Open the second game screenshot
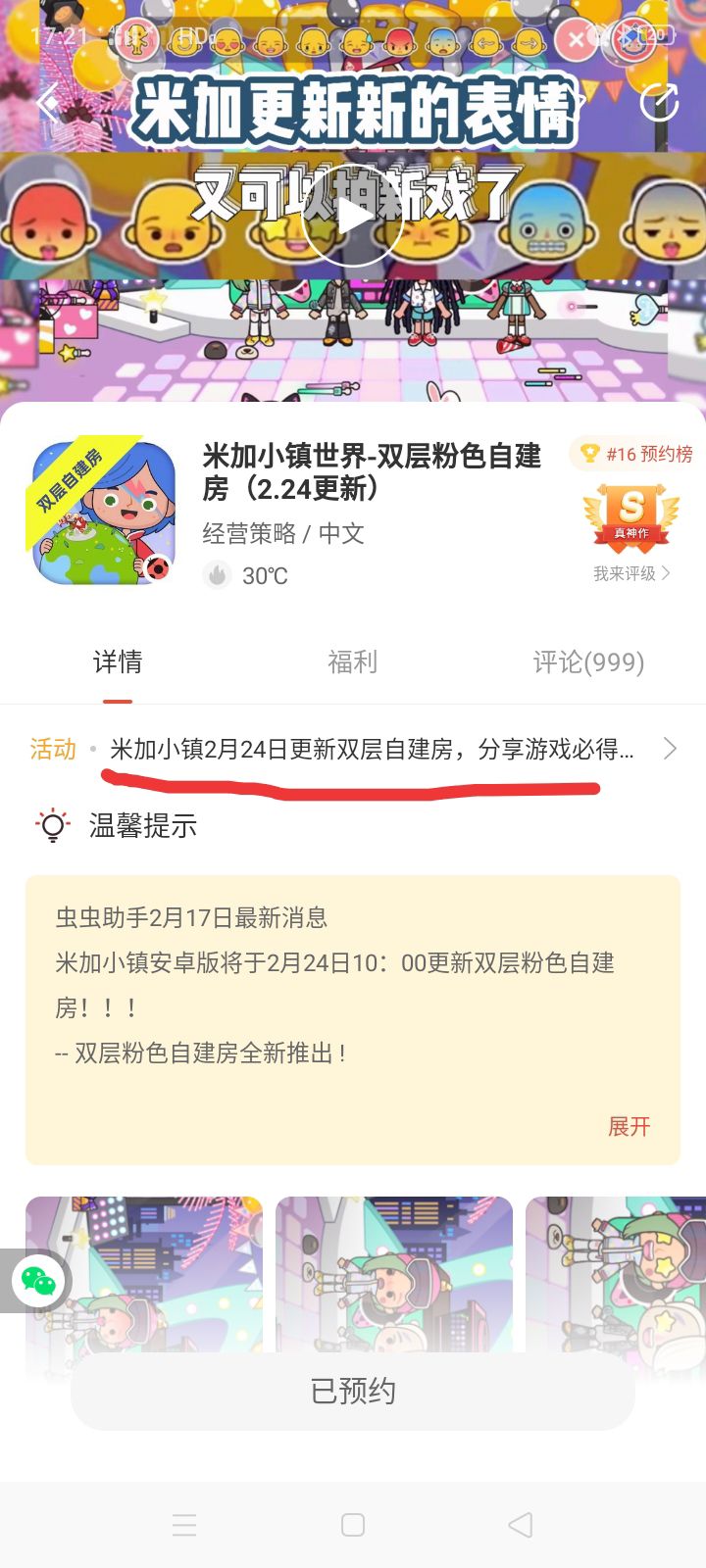Image resolution: width=706 pixels, height=1568 pixels. (394, 1274)
